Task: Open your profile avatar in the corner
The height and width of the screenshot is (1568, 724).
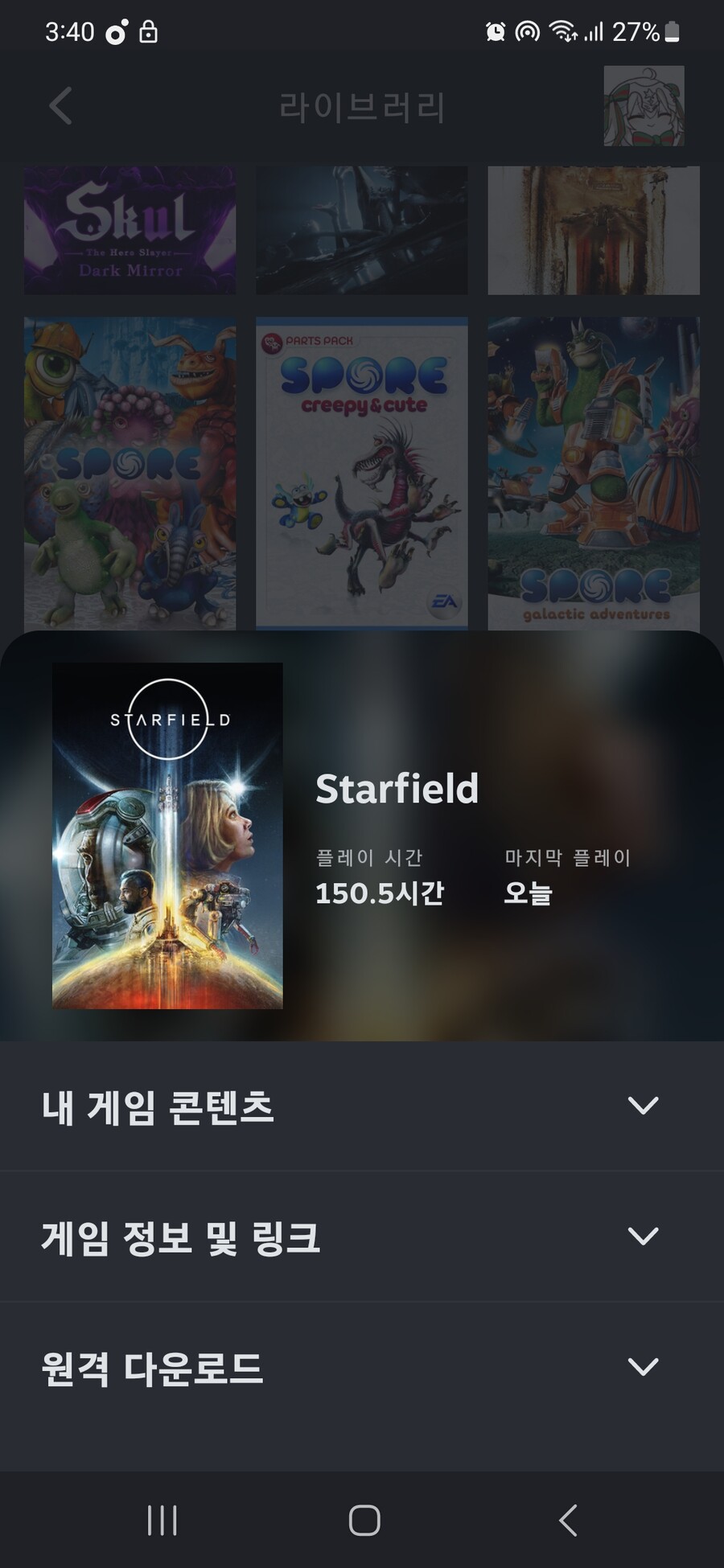Action: 642,105
